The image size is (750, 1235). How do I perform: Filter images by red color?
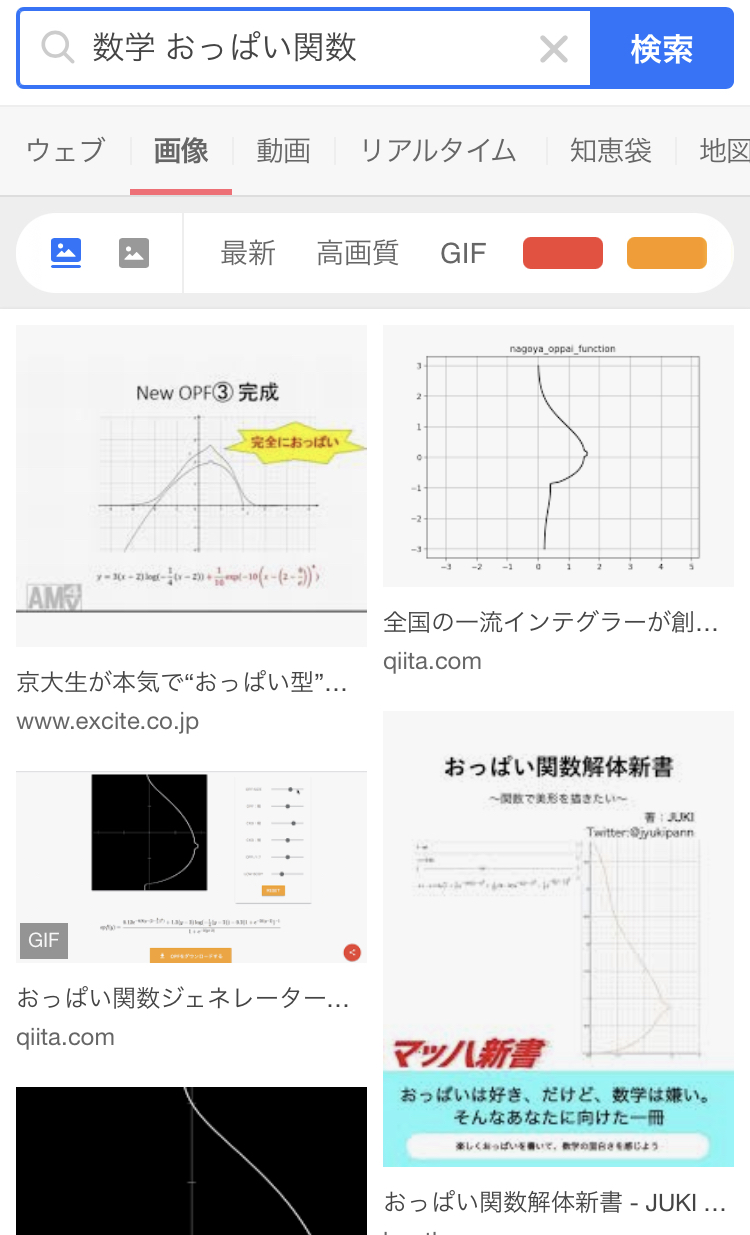click(562, 253)
